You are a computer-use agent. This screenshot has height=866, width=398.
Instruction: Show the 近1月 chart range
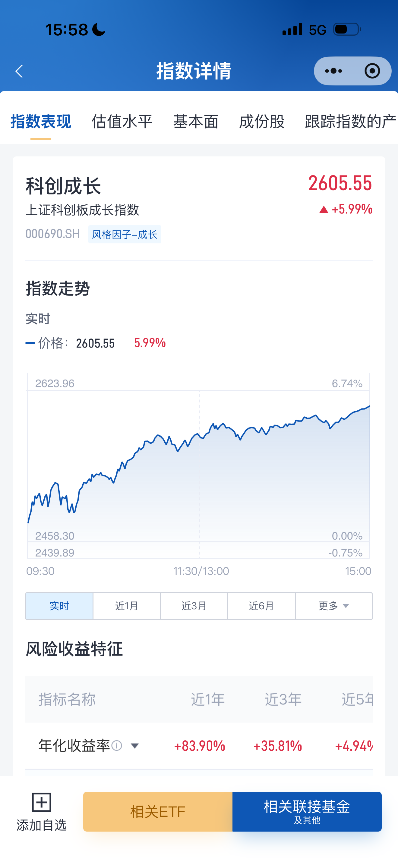coord(127,606)
